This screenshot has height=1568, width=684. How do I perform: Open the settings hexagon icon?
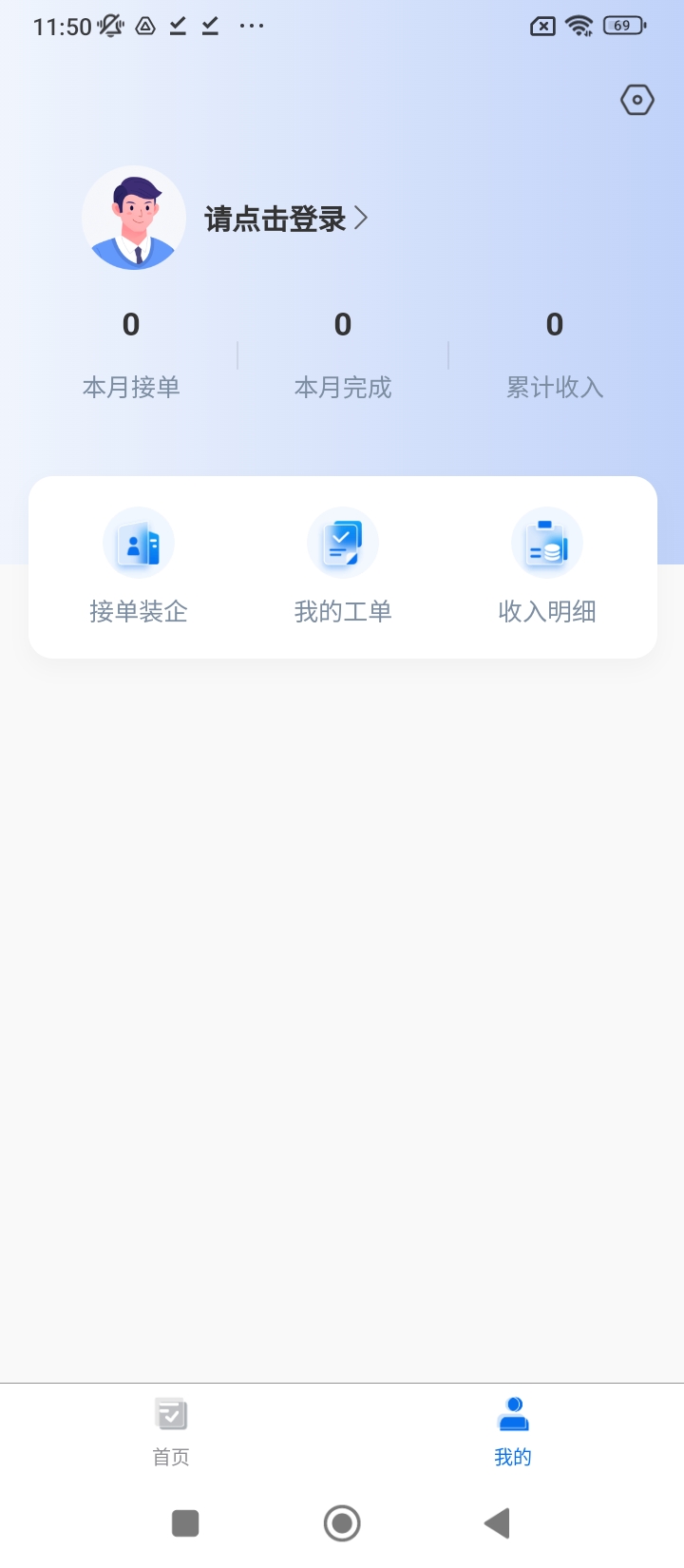point(637,100)
